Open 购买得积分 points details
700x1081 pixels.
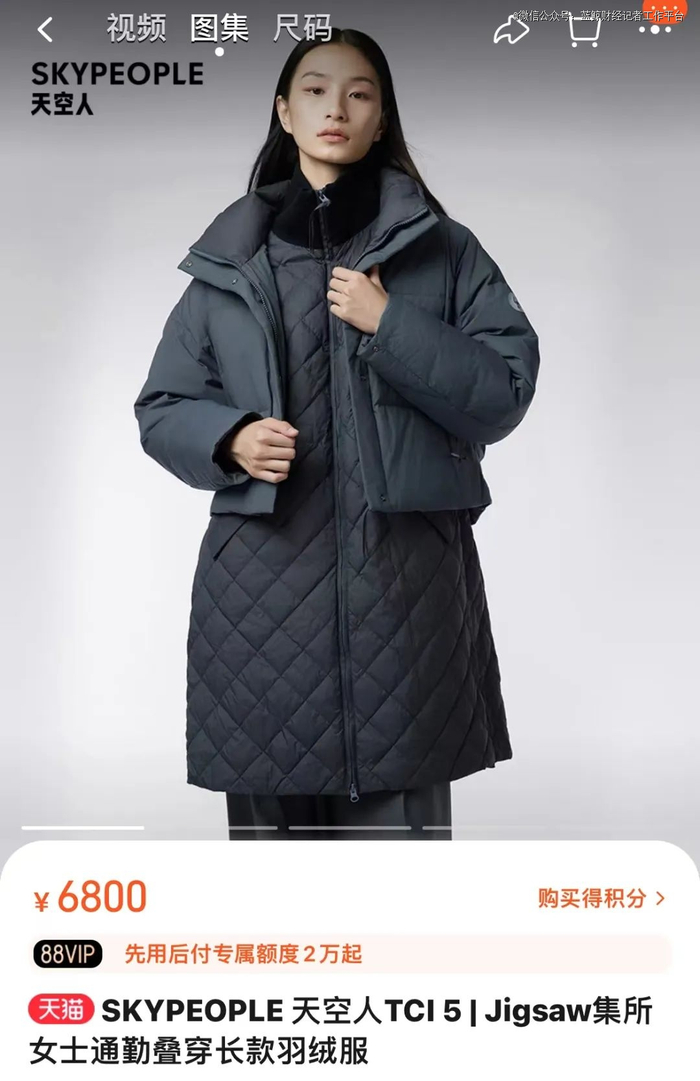(x=602, y=898)
